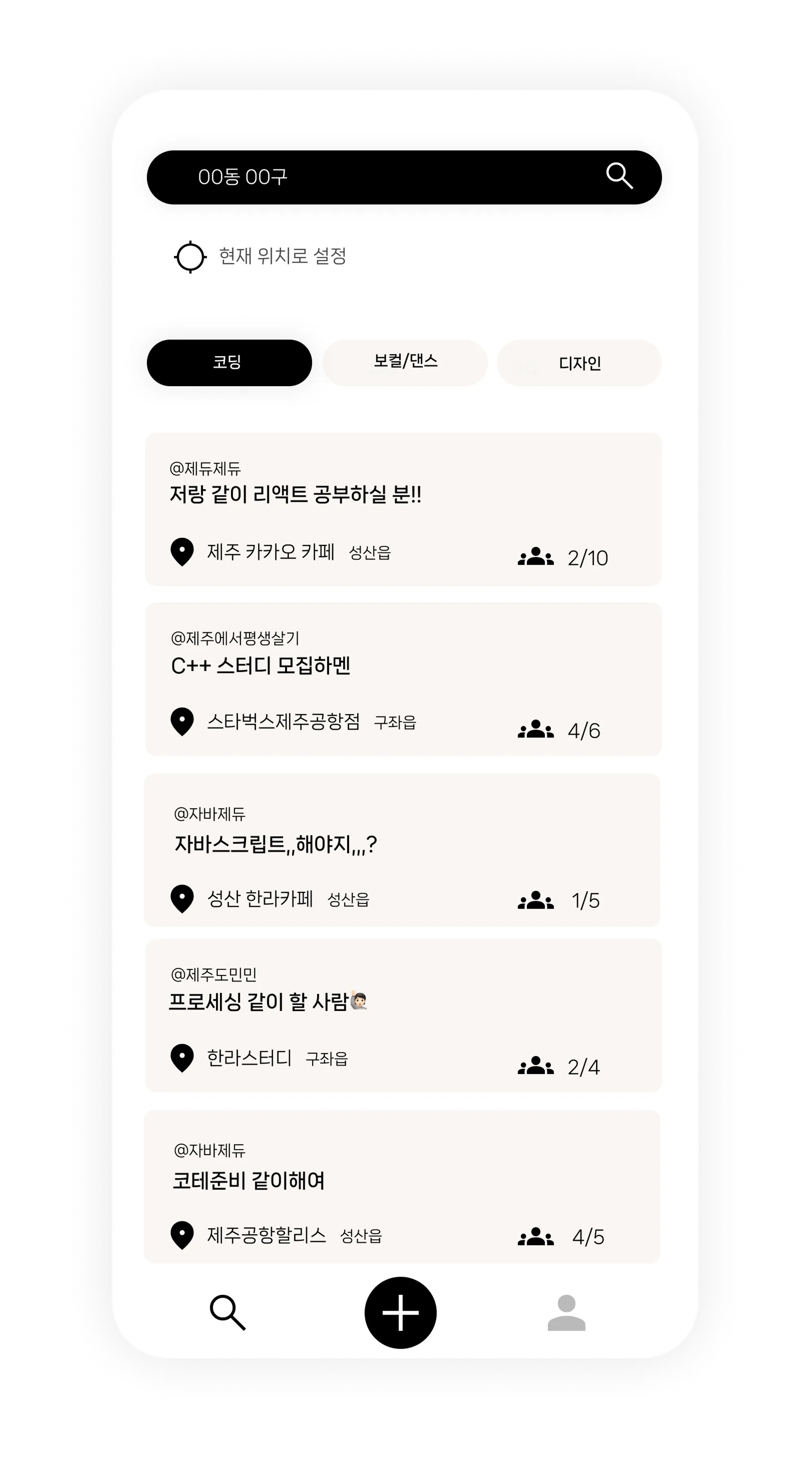The image size is (812, 1473).
Task: Select the 코딩 category chip
Action: [229, 363]
